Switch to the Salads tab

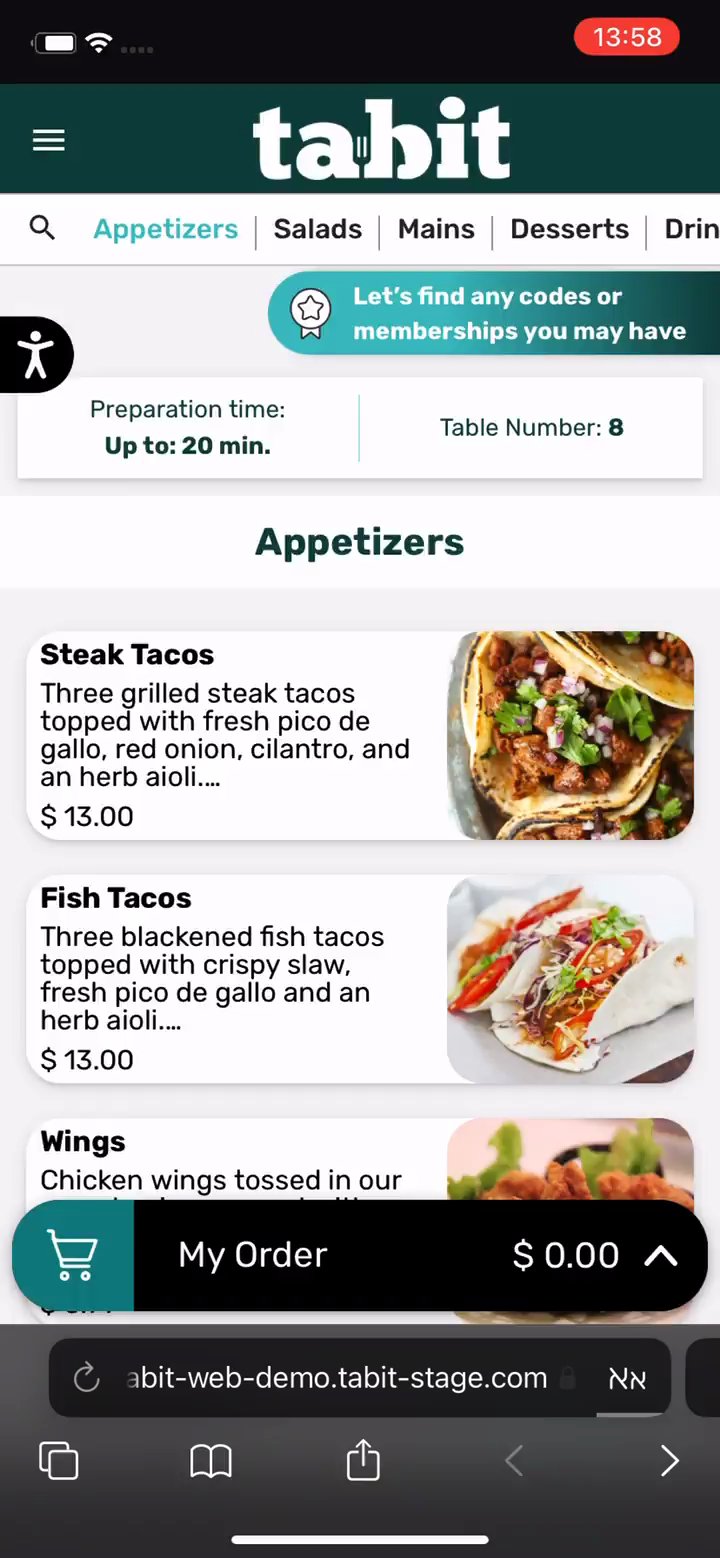click(x=317, y=229)
